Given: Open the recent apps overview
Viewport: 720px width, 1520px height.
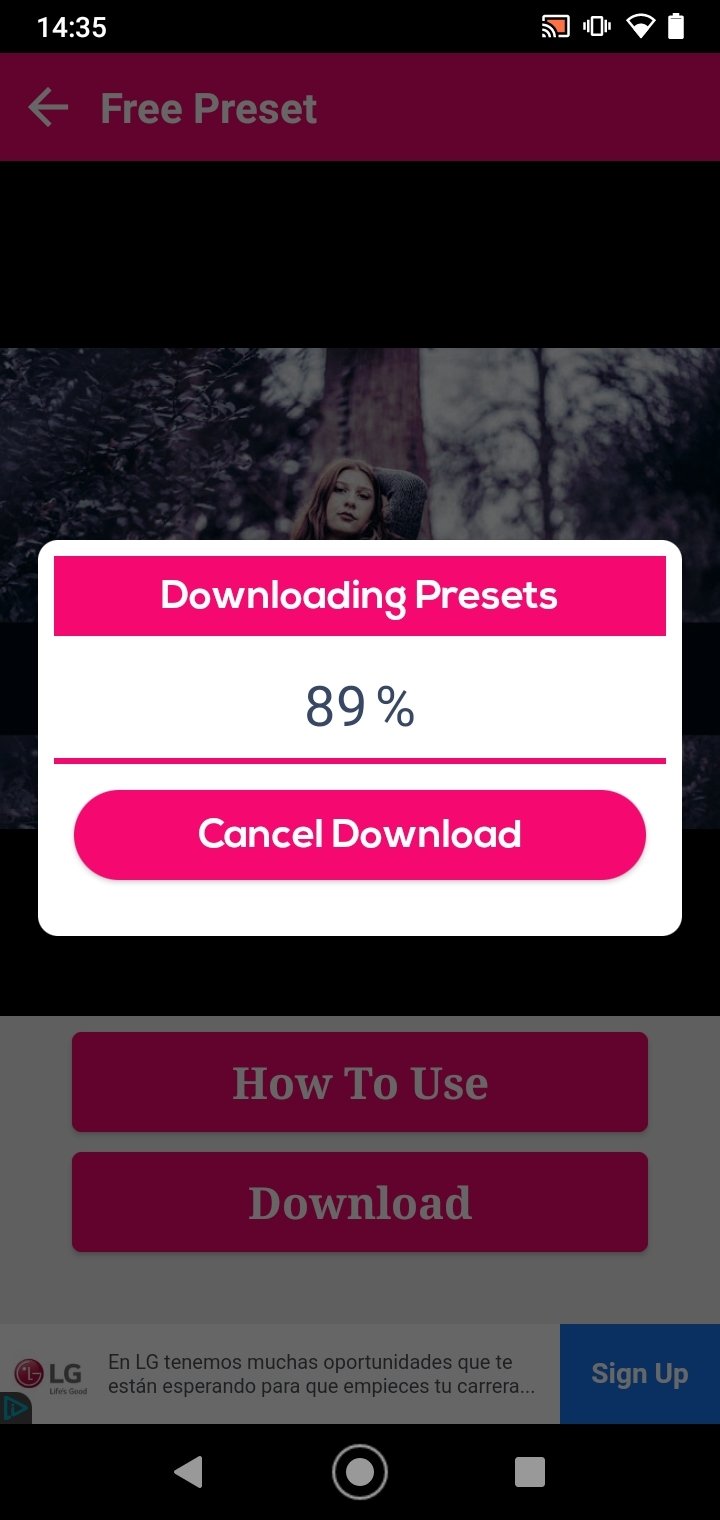Looking at the screenshot, I should pos(530,1472).
